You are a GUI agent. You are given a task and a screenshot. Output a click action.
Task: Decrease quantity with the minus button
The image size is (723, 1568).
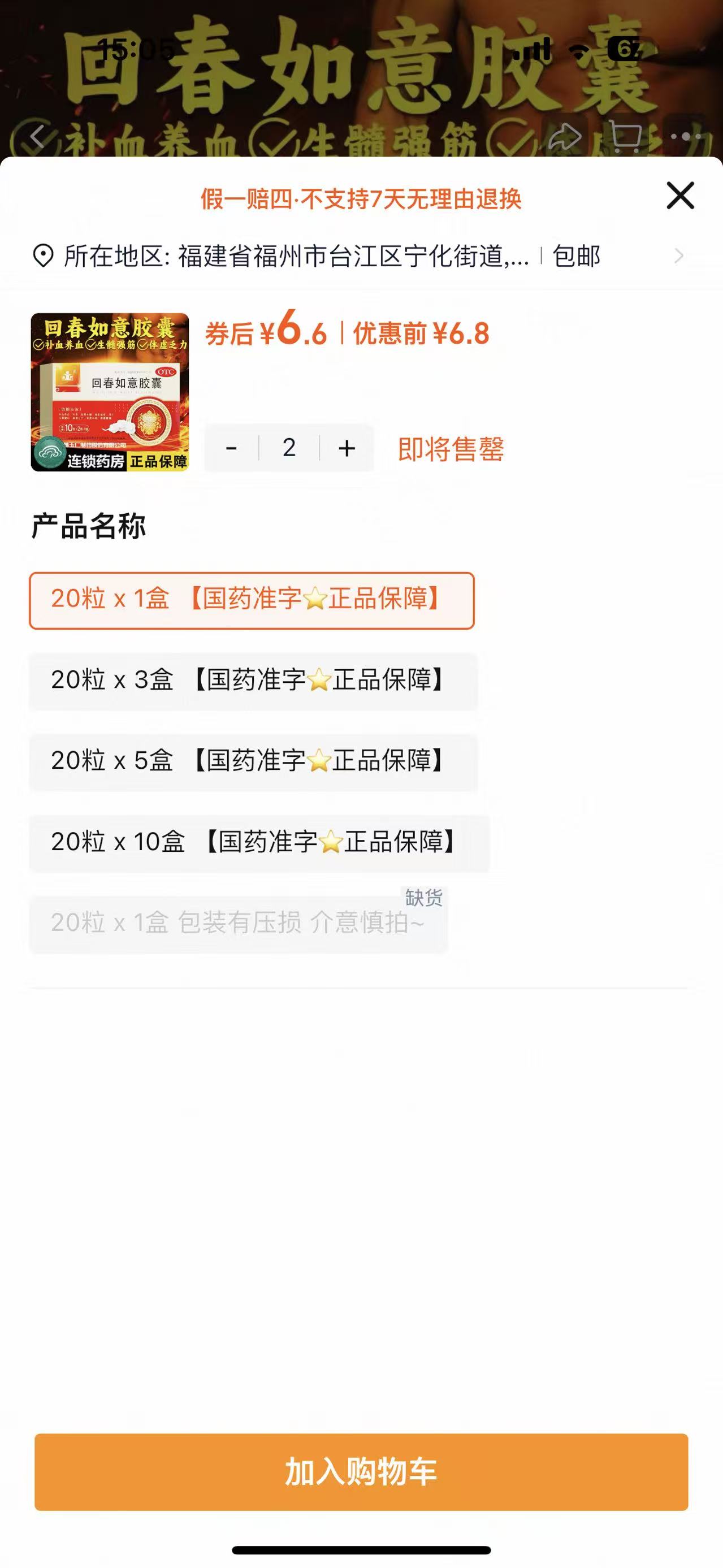tap(231, 449)
